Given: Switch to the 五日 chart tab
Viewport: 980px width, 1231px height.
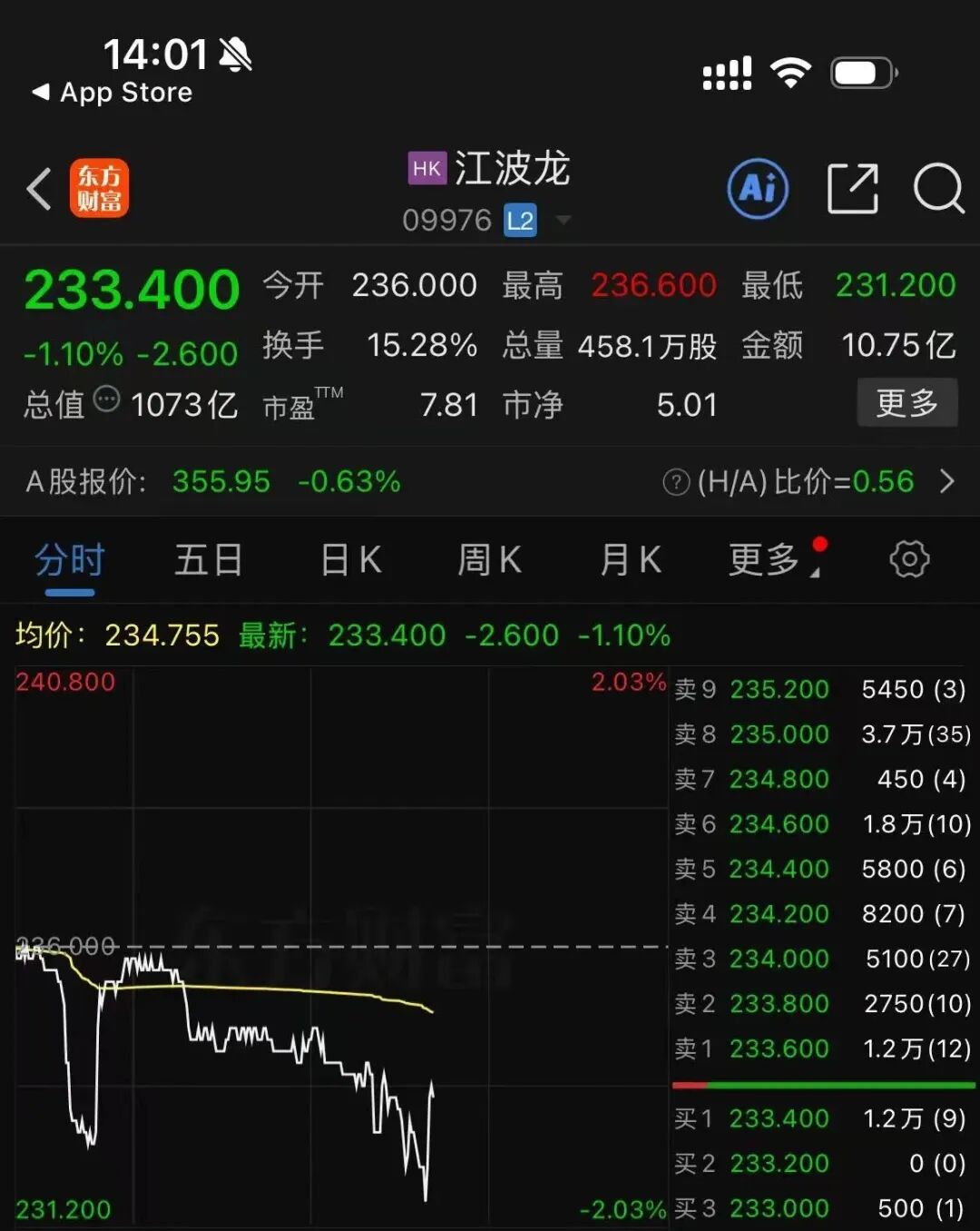Looking at the screenshot, I should [209, 560].
